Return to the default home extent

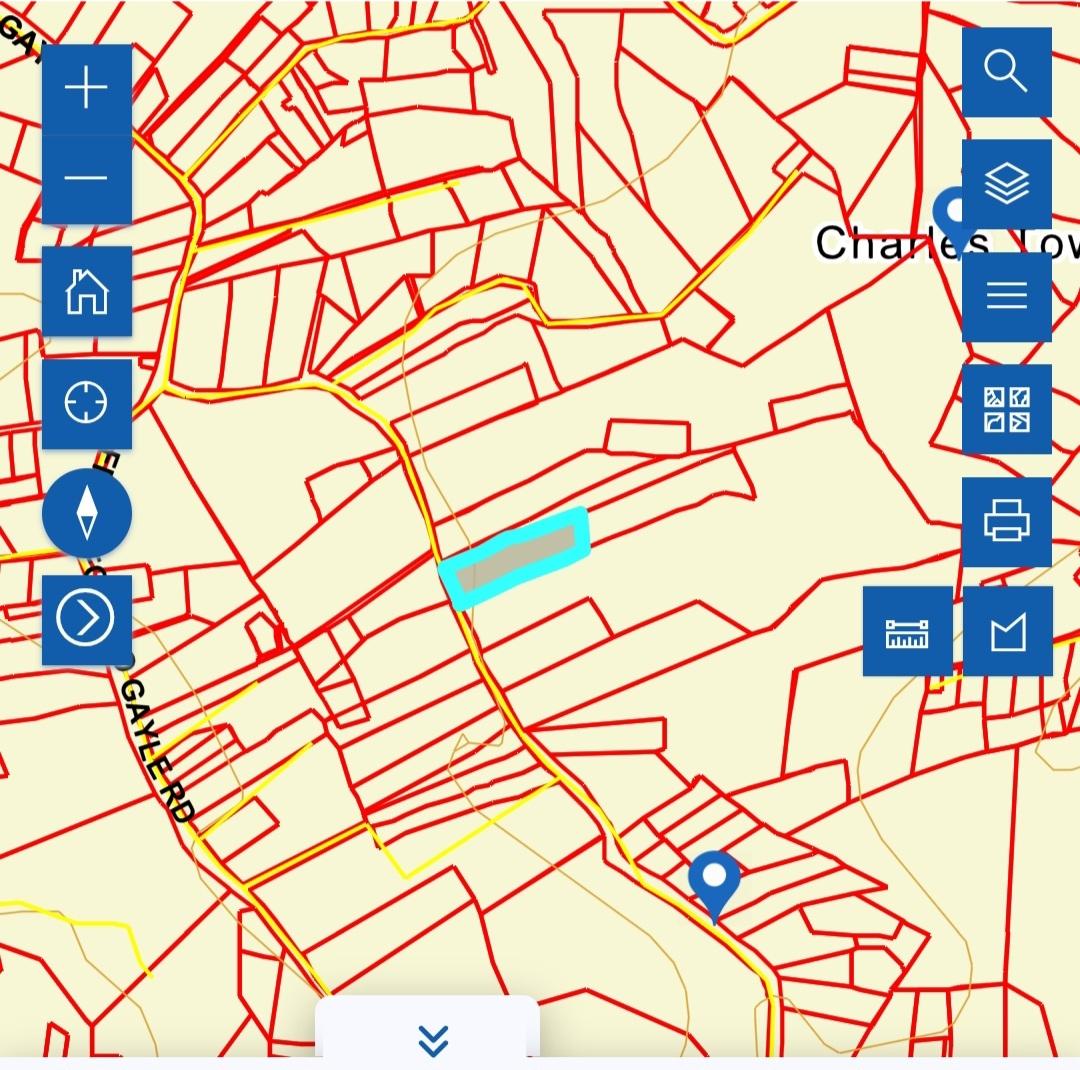87,291
